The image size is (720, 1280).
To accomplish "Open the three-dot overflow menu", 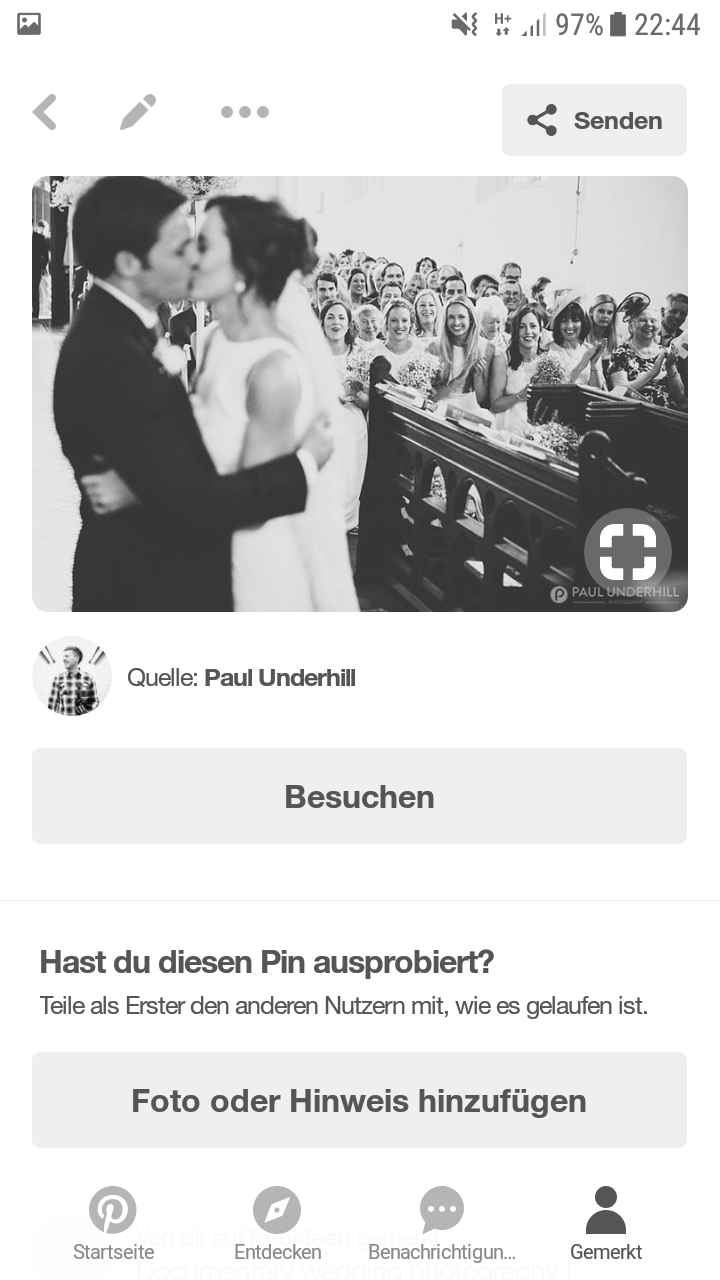I will (x=245, y=112).
